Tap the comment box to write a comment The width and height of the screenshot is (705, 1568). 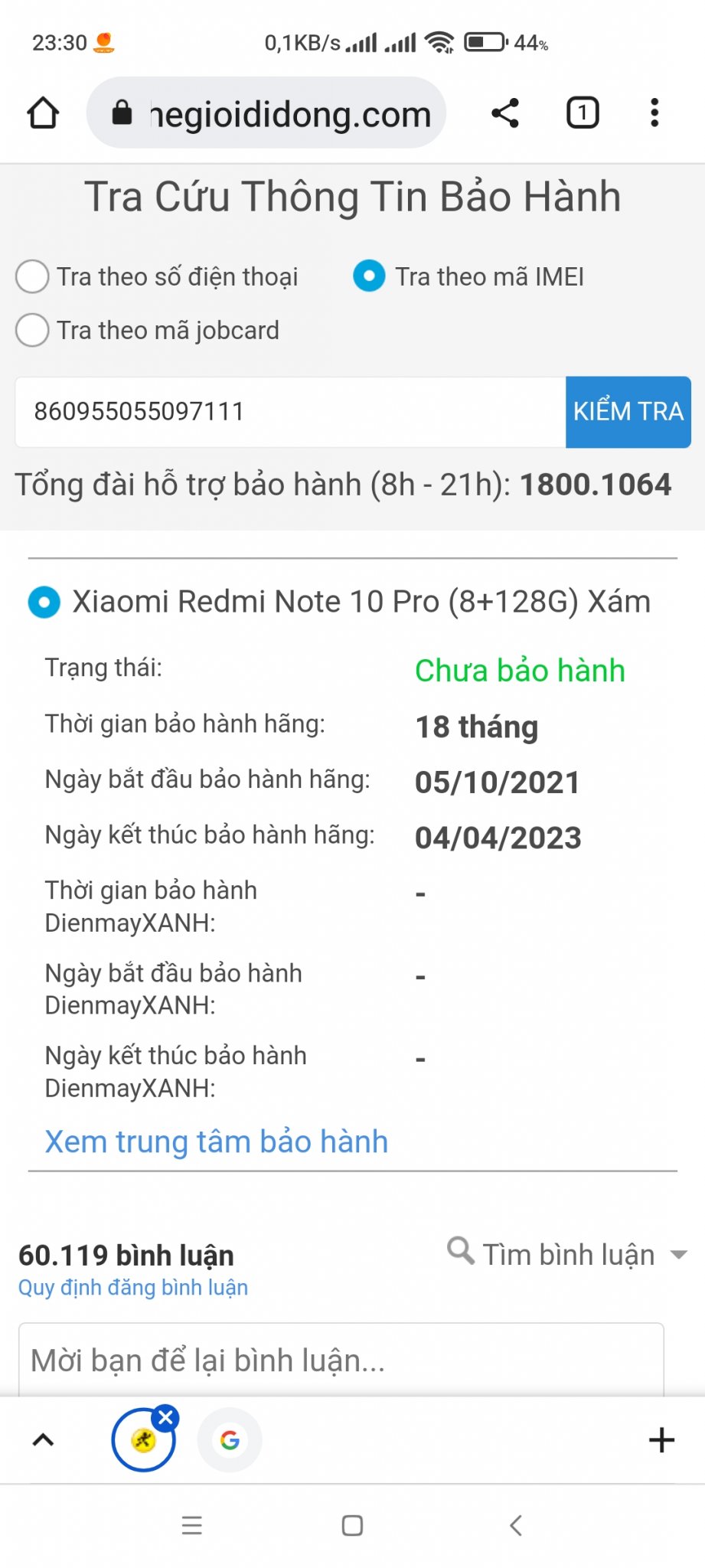click(x=341, y=1360)
